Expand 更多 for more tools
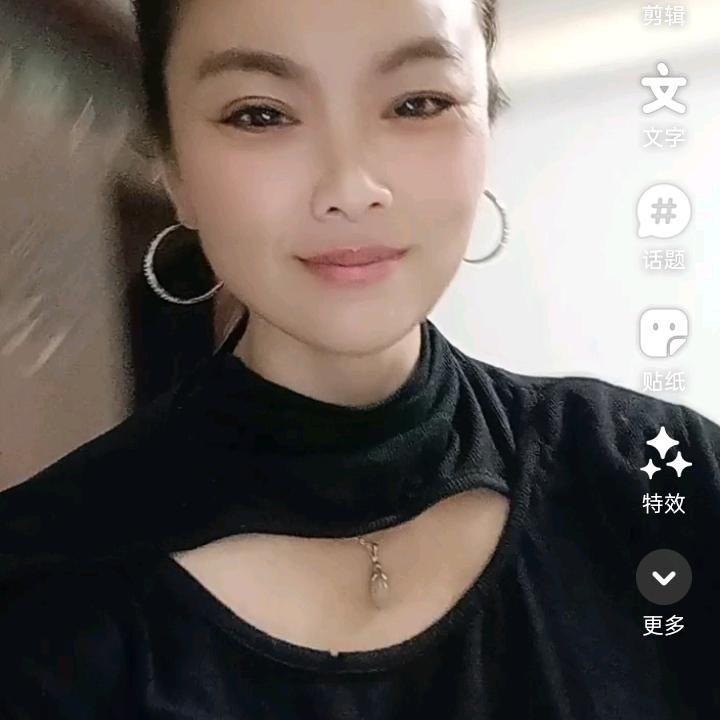The height and width of the screenshot is (720, 720). tap(664, 578)
